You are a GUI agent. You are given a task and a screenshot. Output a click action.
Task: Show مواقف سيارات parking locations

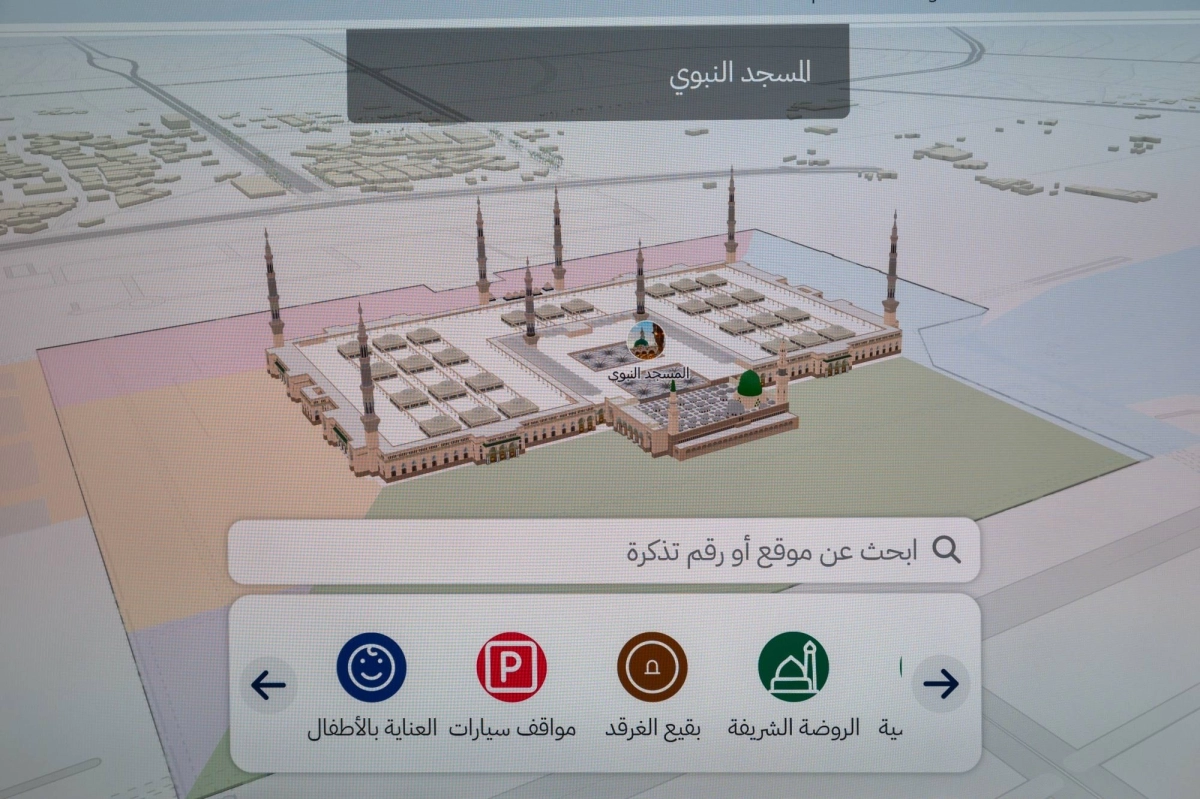[511, 667]
